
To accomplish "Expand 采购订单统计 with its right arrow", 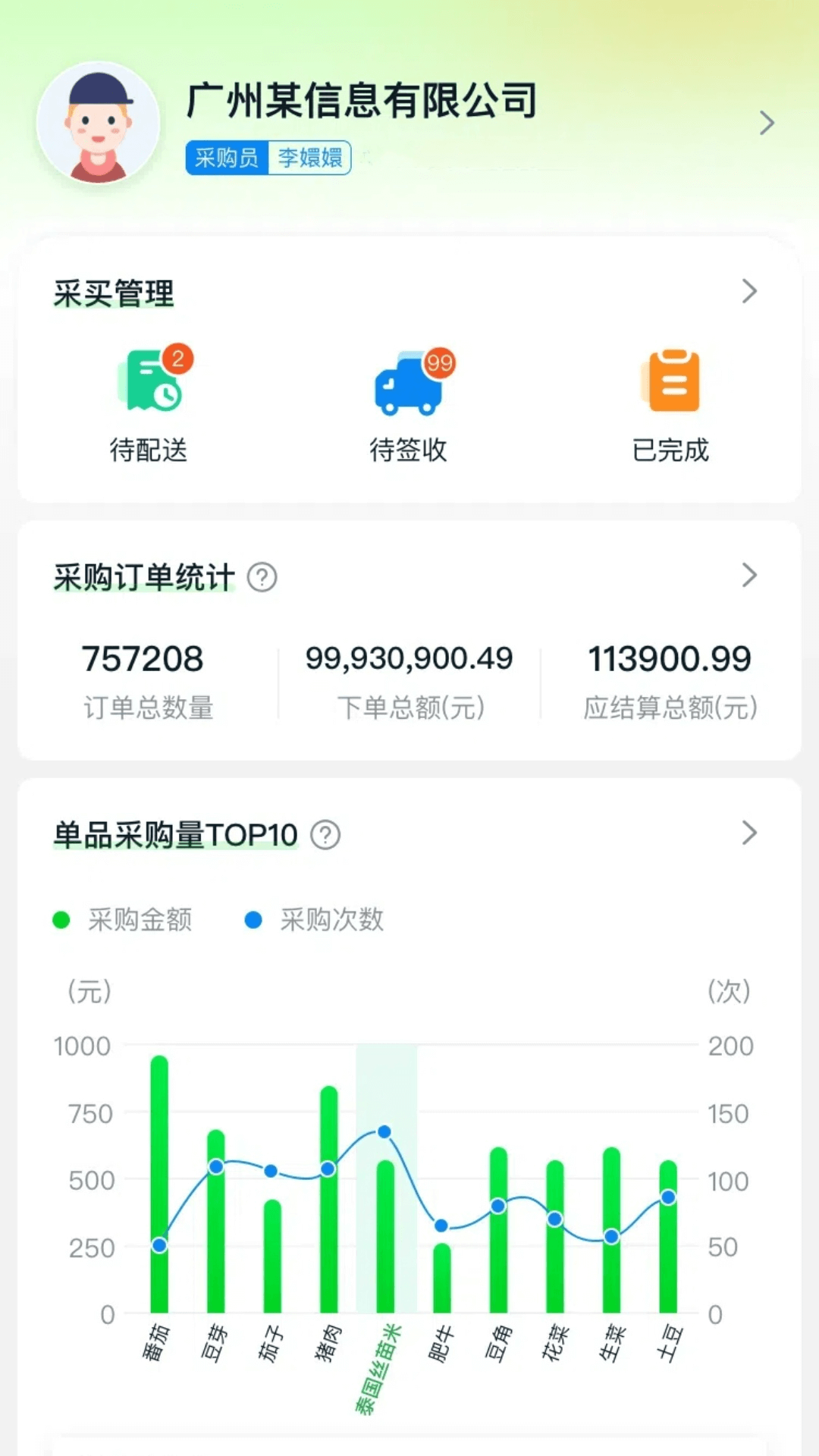I will pos(751,575).
